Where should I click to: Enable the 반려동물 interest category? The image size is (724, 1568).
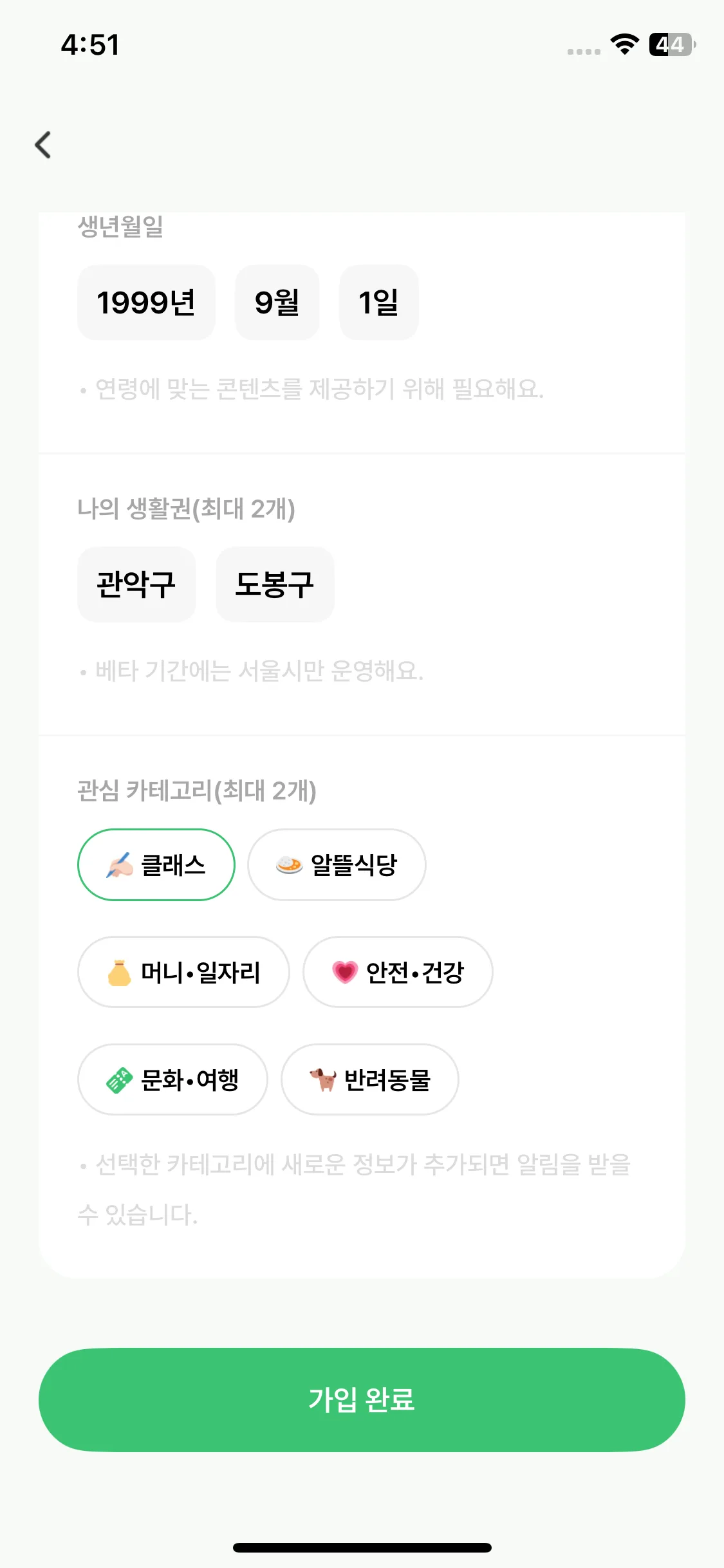click(x=369, y=1079)
